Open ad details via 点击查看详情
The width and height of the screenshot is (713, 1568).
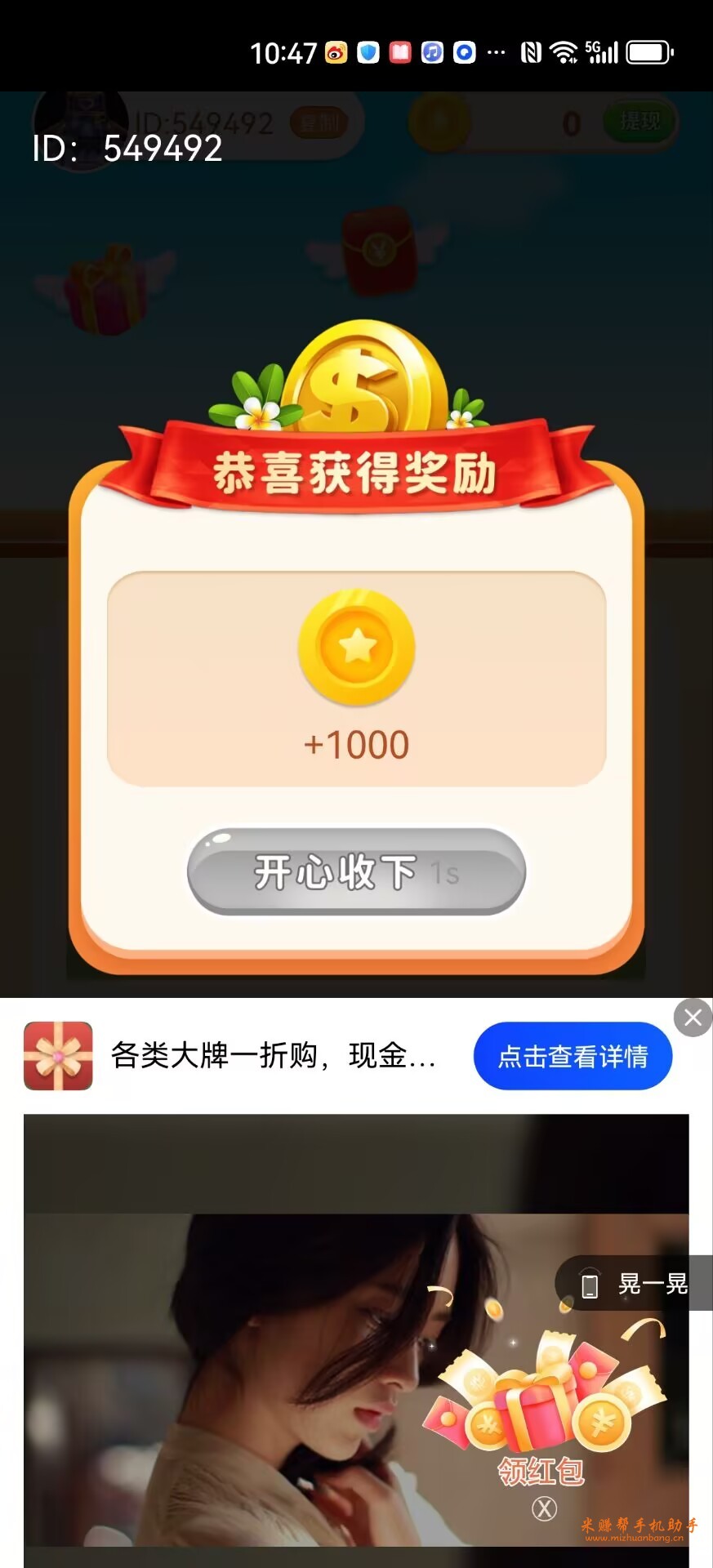[573, 1056]
